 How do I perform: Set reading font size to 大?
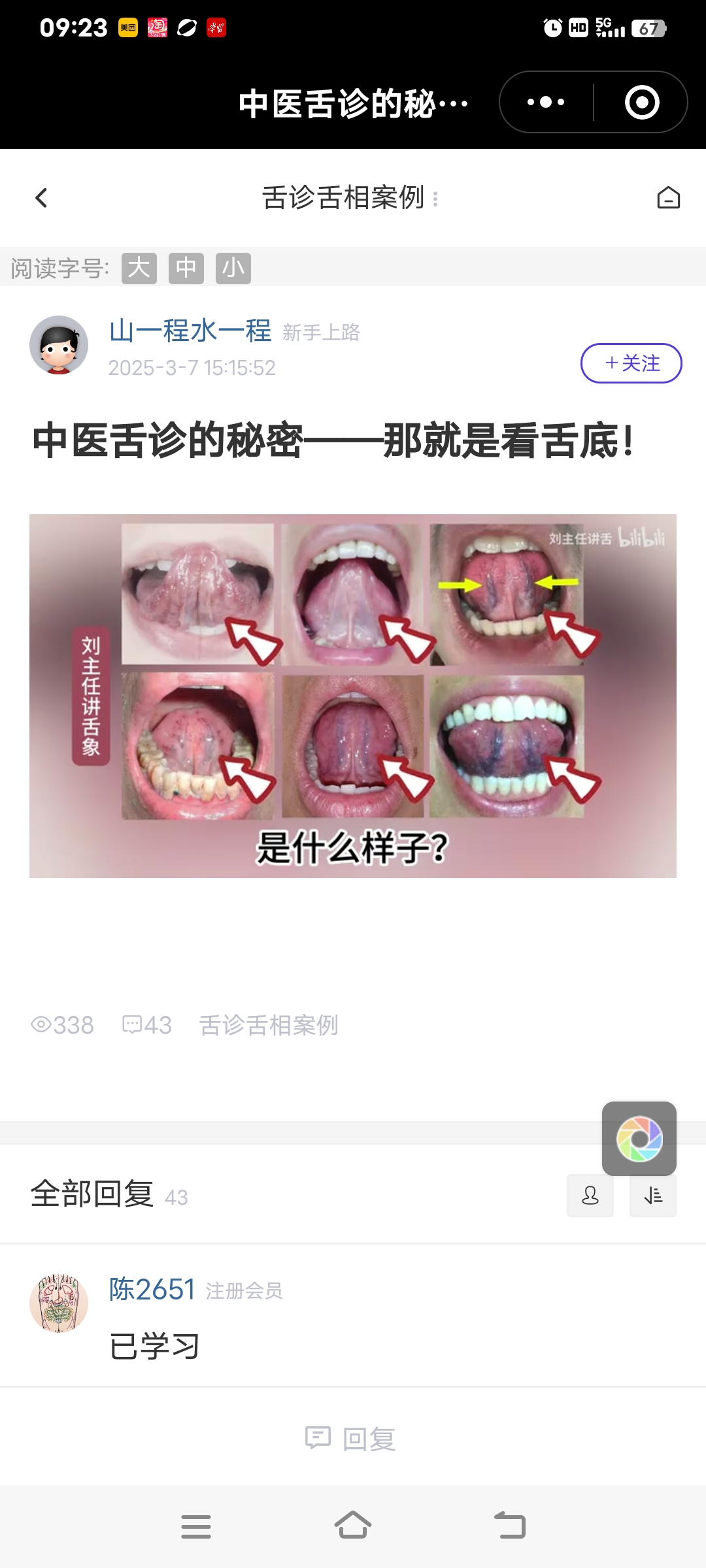coord(139,268)
